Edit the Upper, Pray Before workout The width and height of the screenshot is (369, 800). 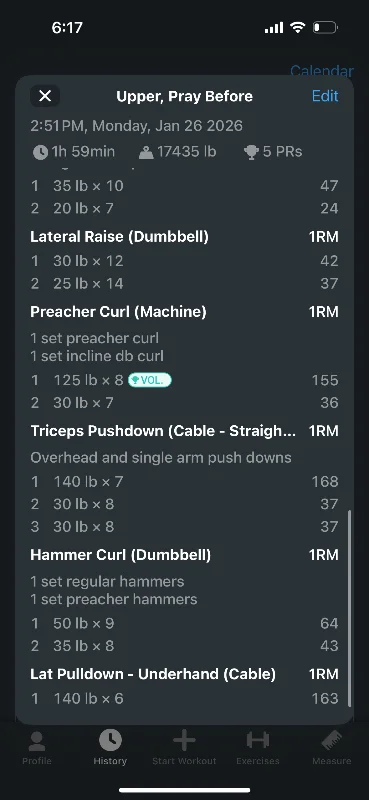click(325, 96)
